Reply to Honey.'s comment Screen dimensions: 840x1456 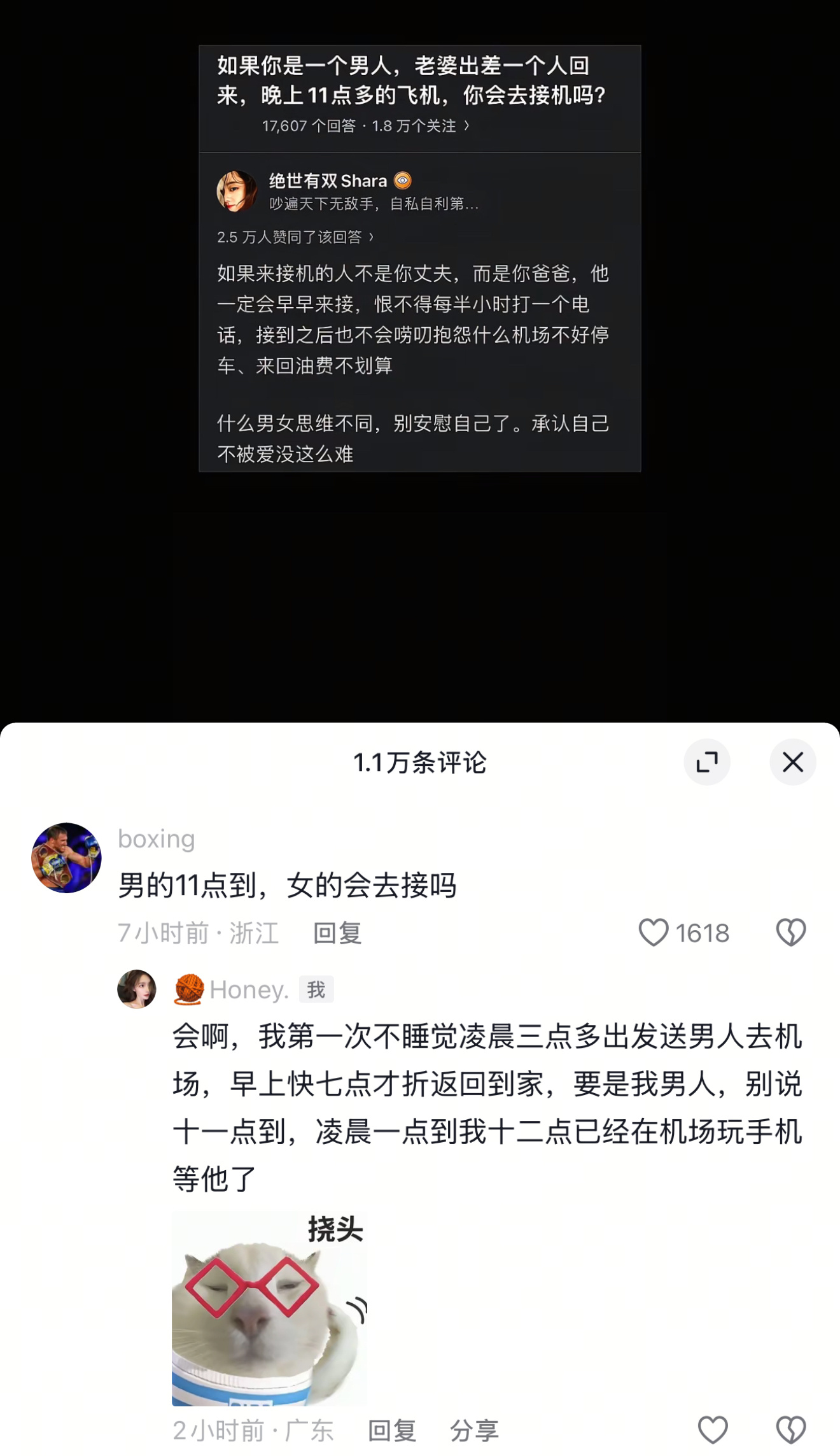pyautogui.click(x=392, y=1431)
